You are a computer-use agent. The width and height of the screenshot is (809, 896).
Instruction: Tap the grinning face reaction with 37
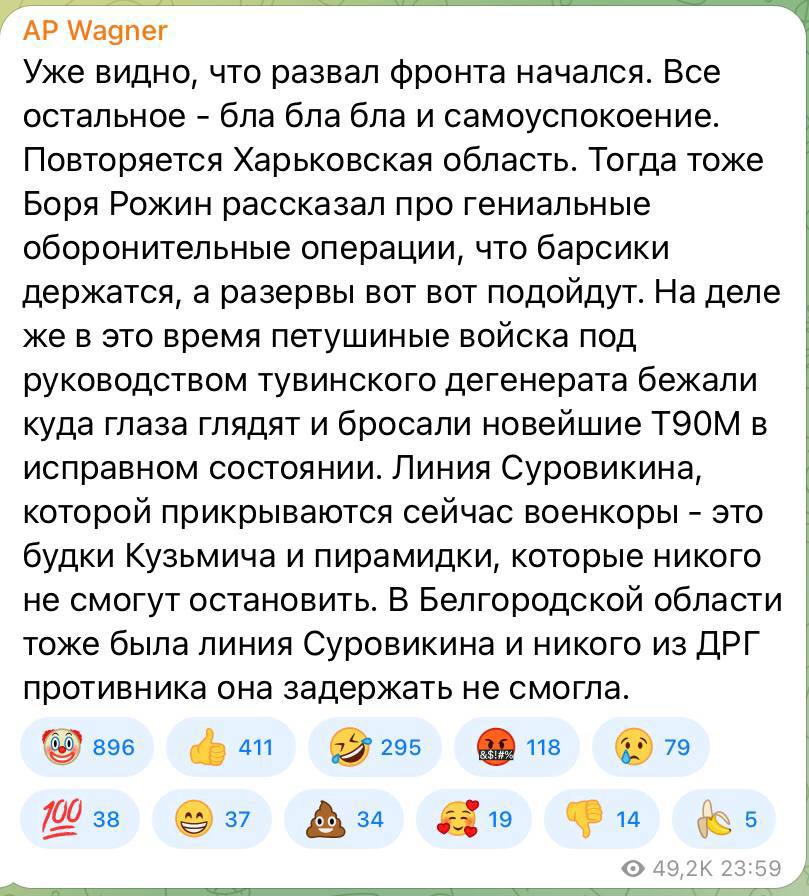pos(210,818)
